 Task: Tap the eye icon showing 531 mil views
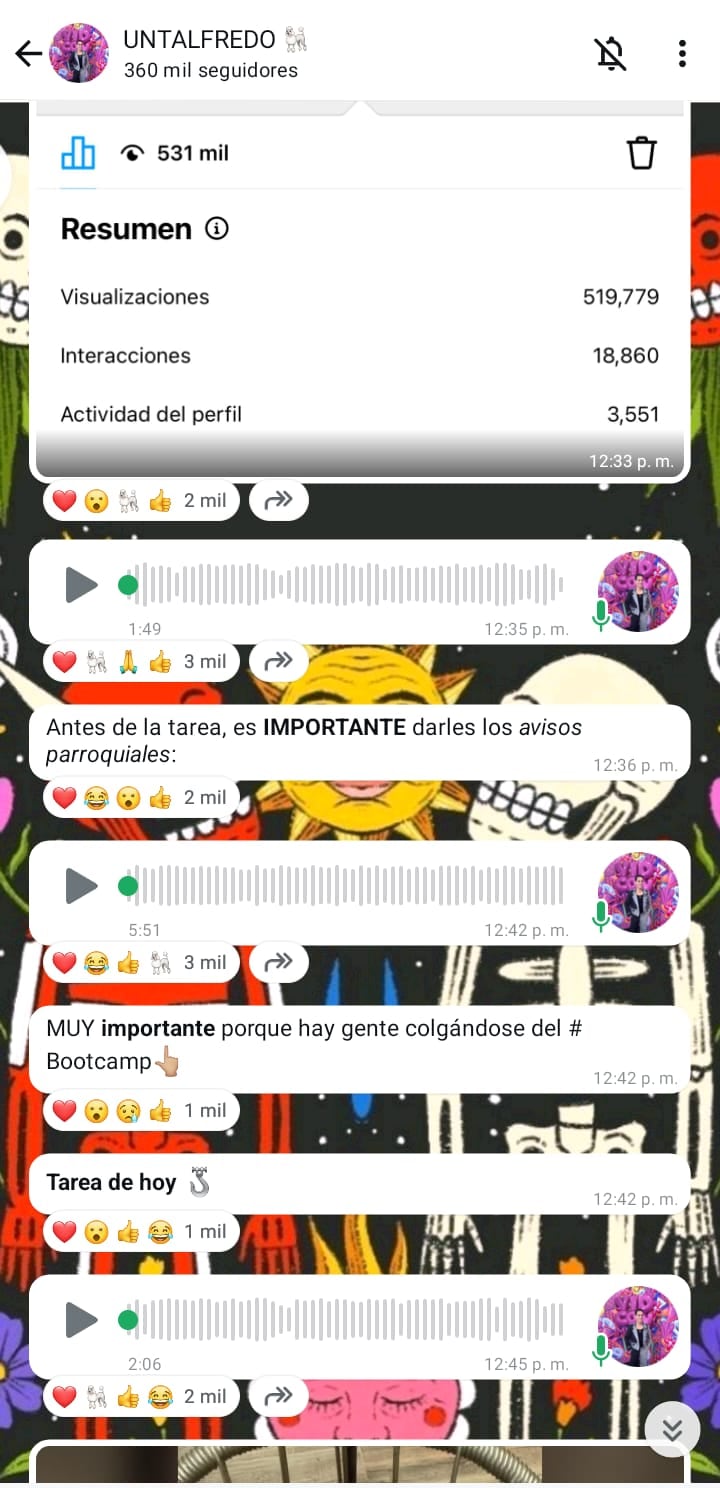131,153
